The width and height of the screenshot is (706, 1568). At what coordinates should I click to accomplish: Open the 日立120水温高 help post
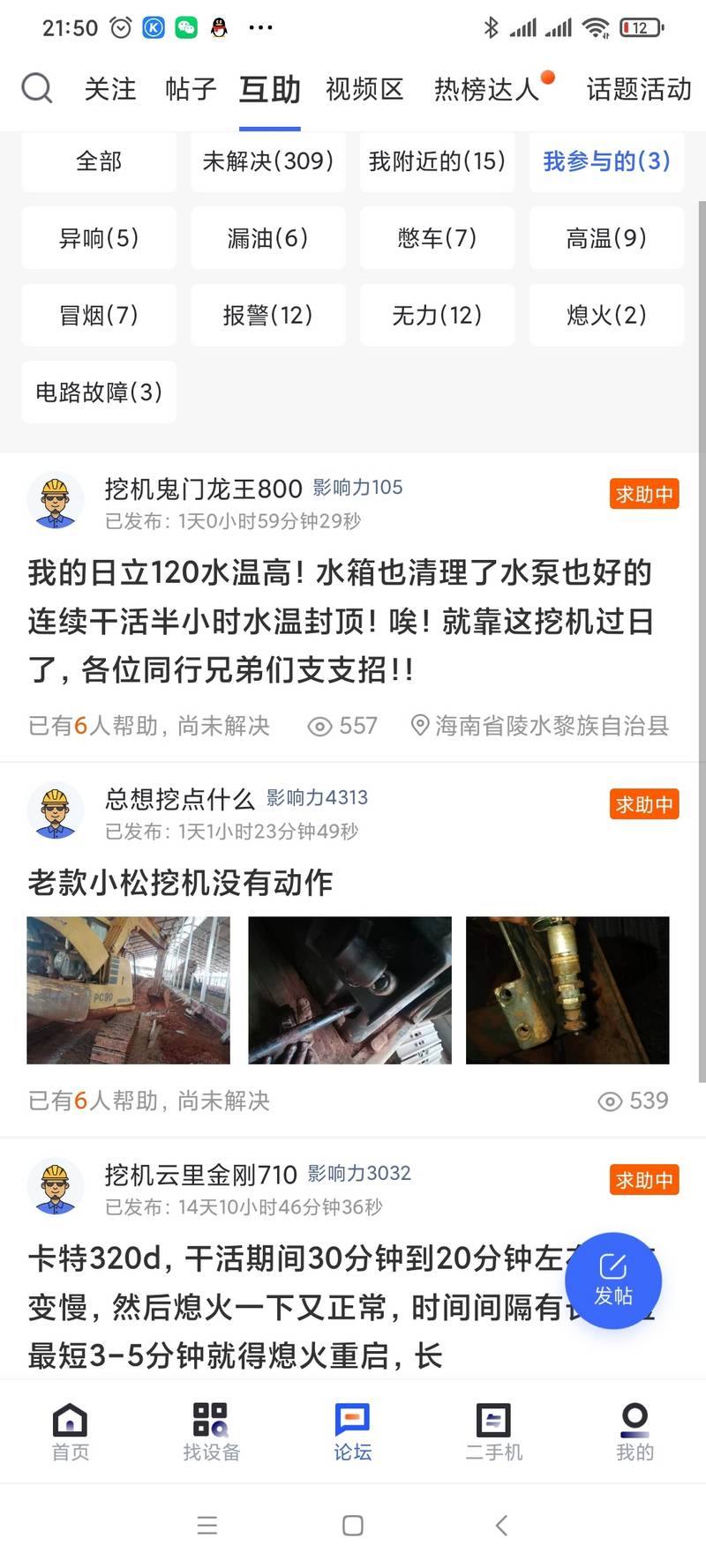340,621
